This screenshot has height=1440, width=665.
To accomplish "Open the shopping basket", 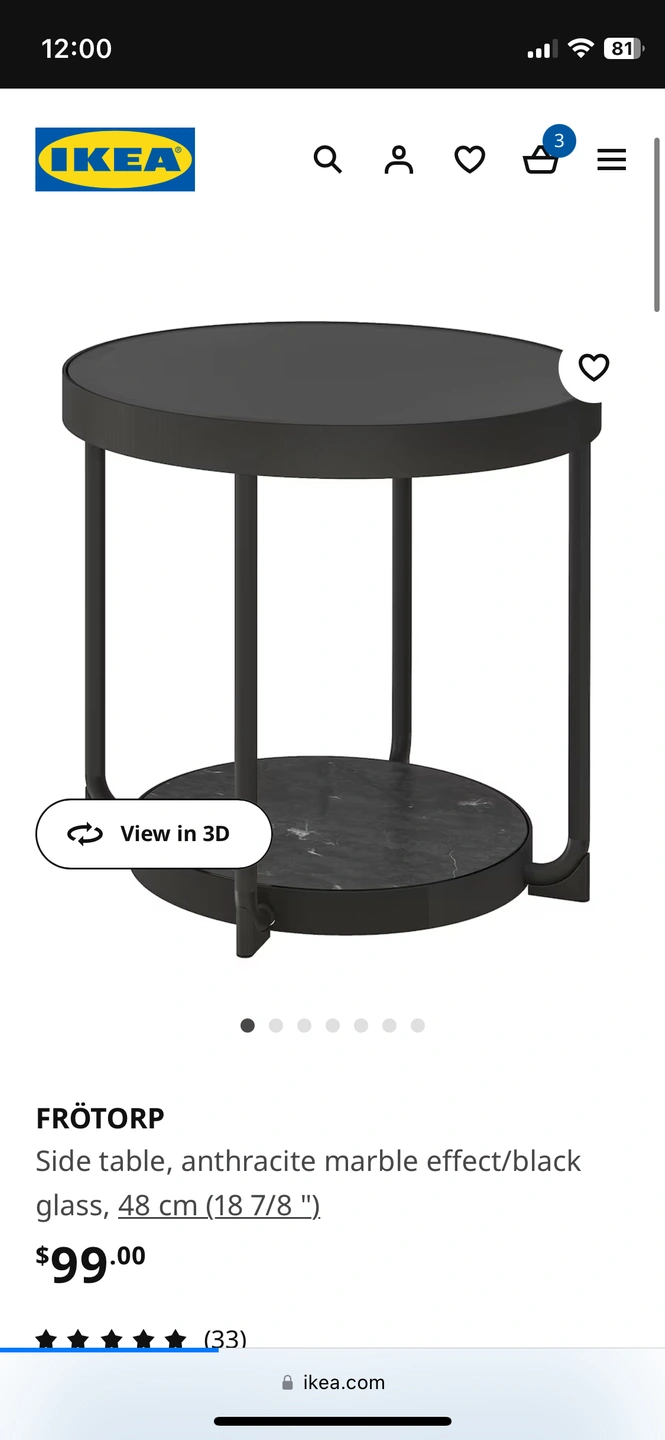I will pyautogui.click(x=541, y=160).
